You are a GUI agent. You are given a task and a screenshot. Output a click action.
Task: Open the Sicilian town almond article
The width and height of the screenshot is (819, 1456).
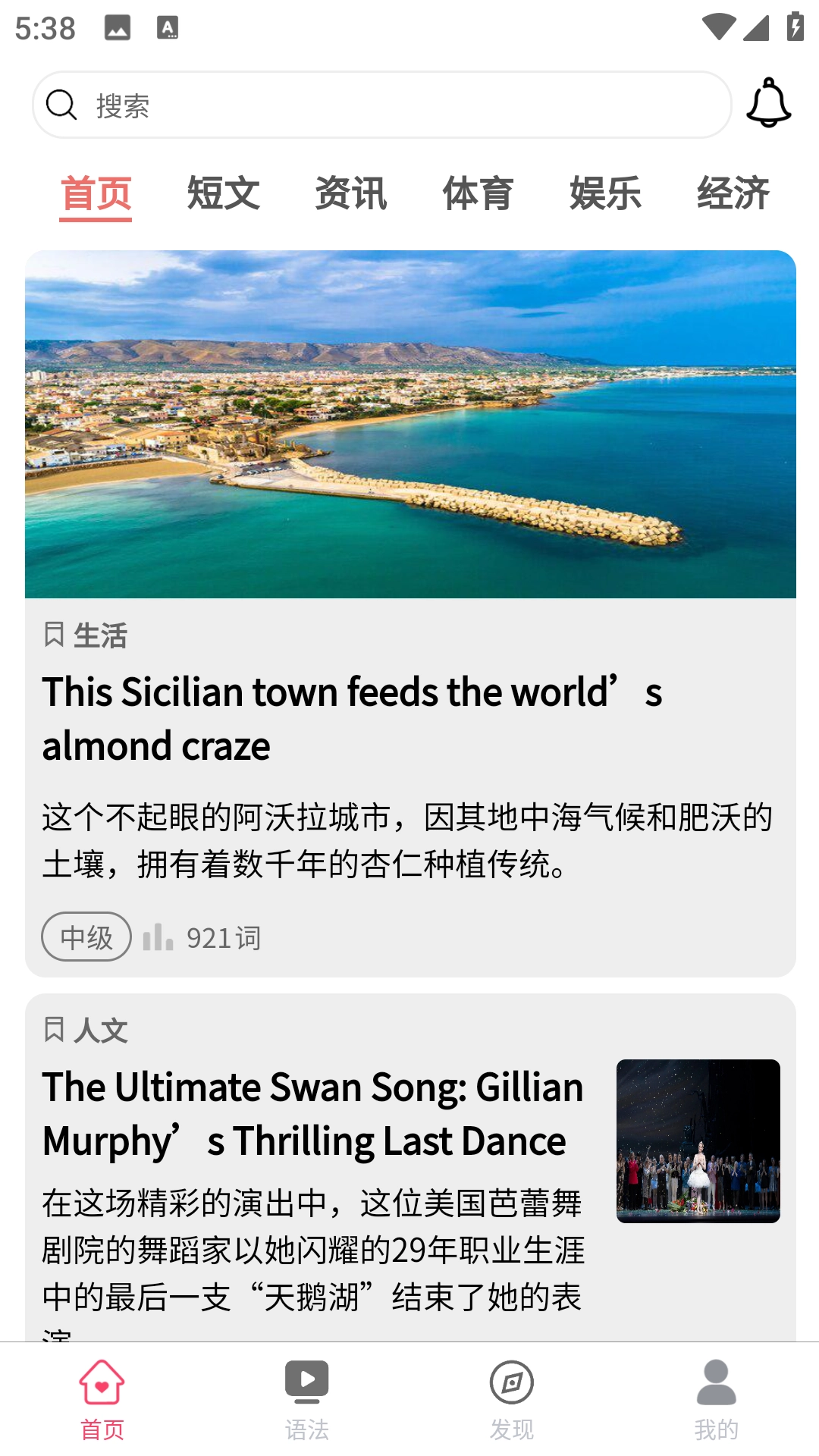click(353, 718)
